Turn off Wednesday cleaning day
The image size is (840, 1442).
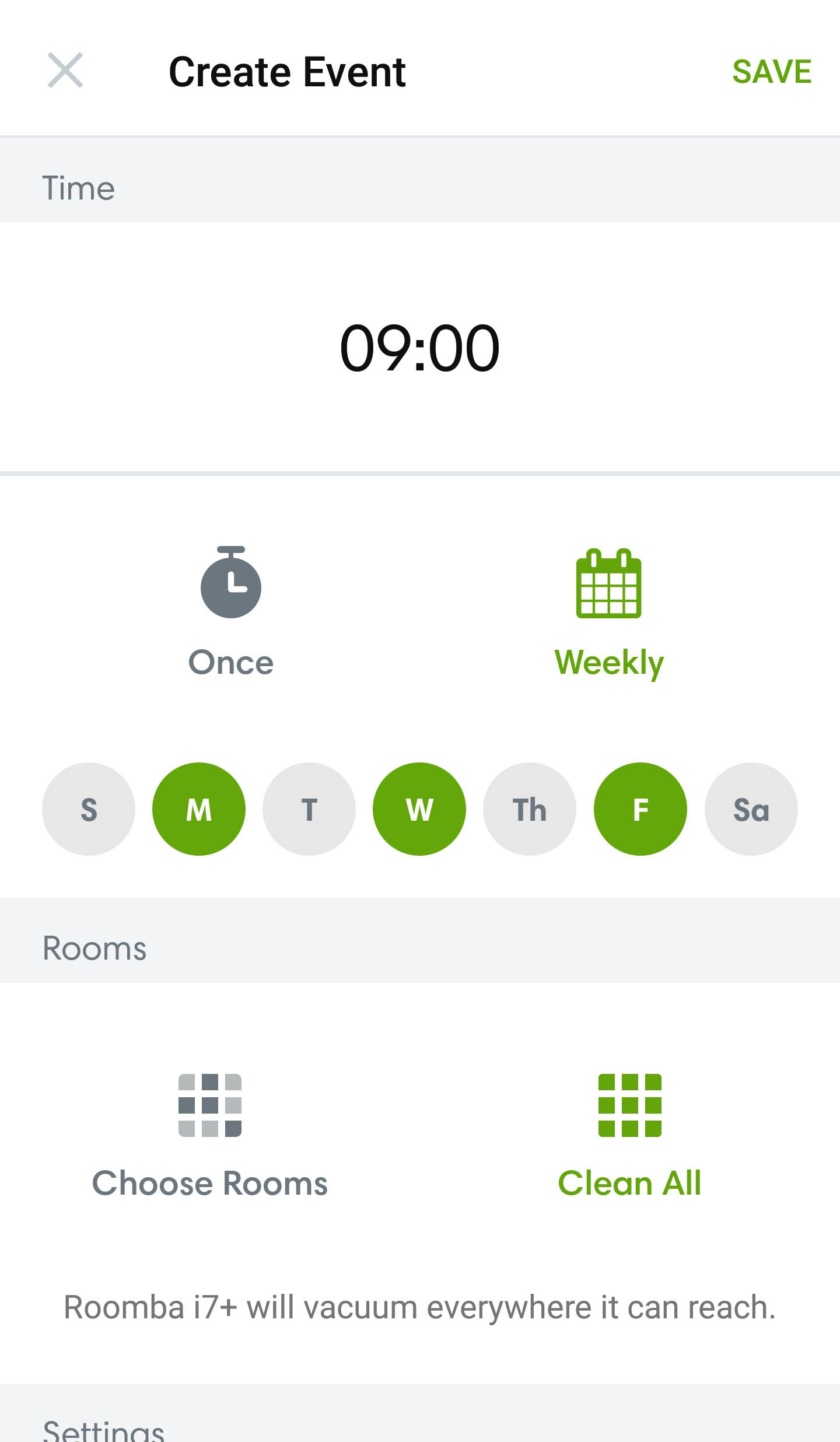tap(419, 809)
